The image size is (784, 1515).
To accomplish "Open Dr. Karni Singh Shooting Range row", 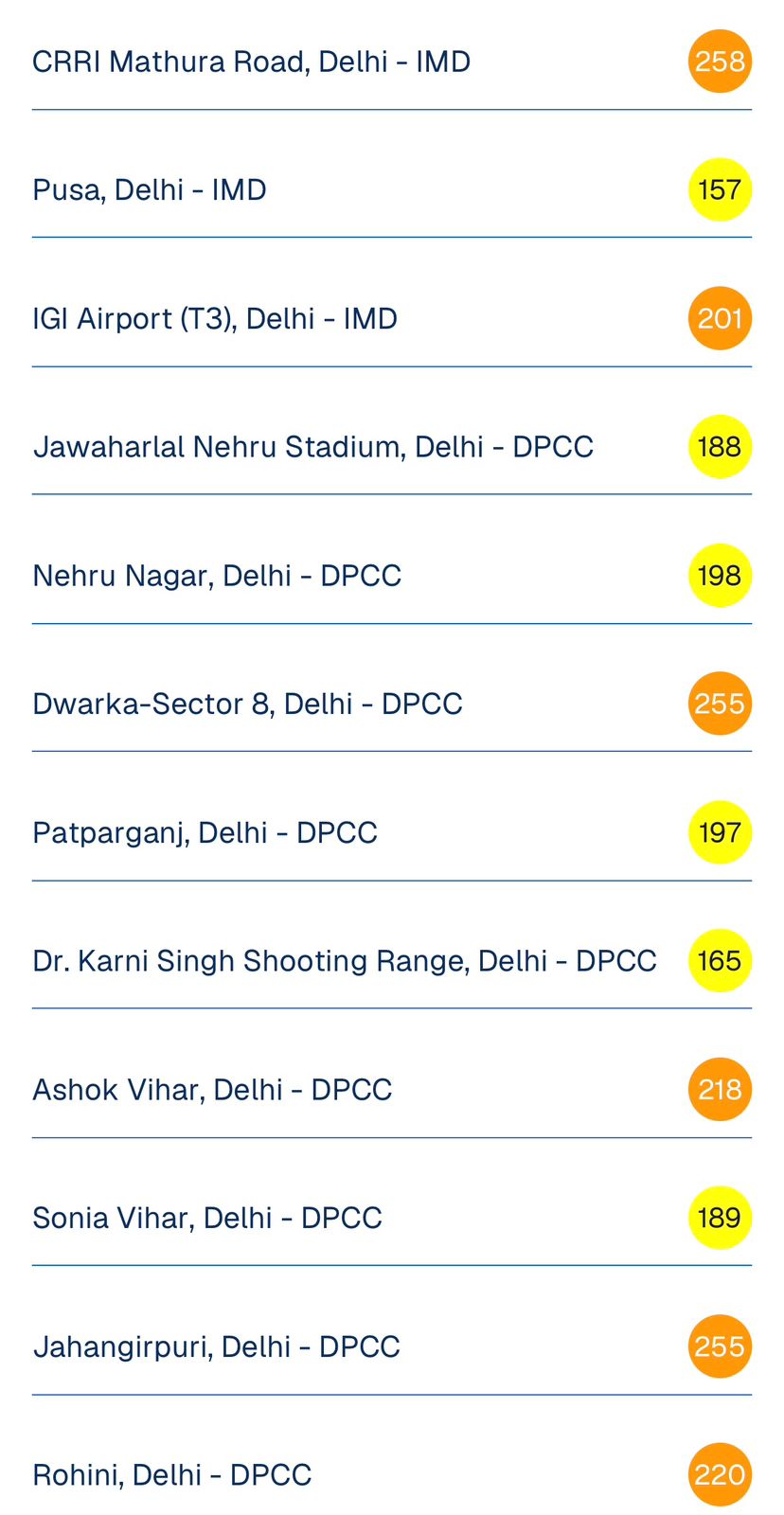I will [x=344, y=961].
